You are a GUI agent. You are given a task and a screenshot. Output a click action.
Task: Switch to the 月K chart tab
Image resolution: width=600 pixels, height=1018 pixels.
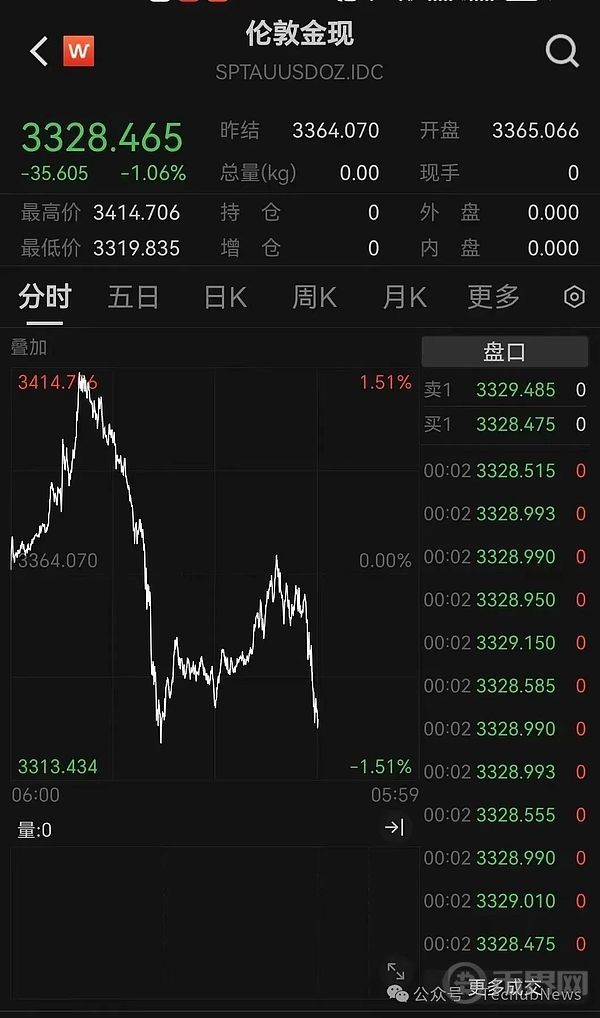(405, 297)
